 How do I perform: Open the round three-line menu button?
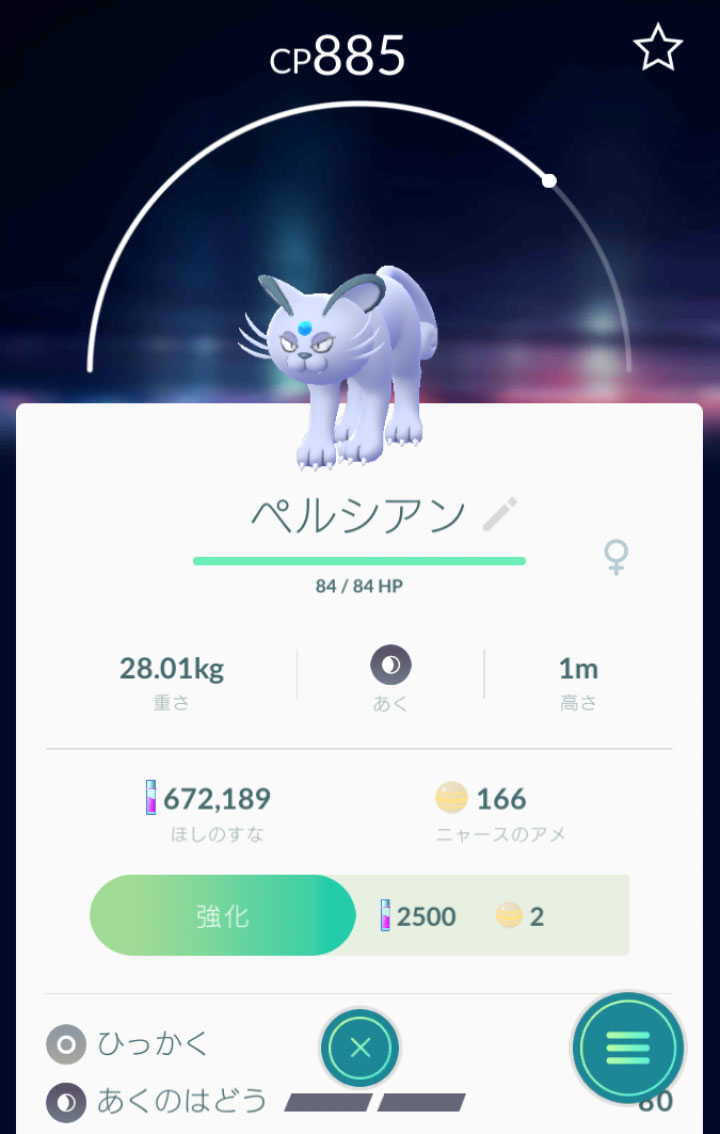point(627,1047)
